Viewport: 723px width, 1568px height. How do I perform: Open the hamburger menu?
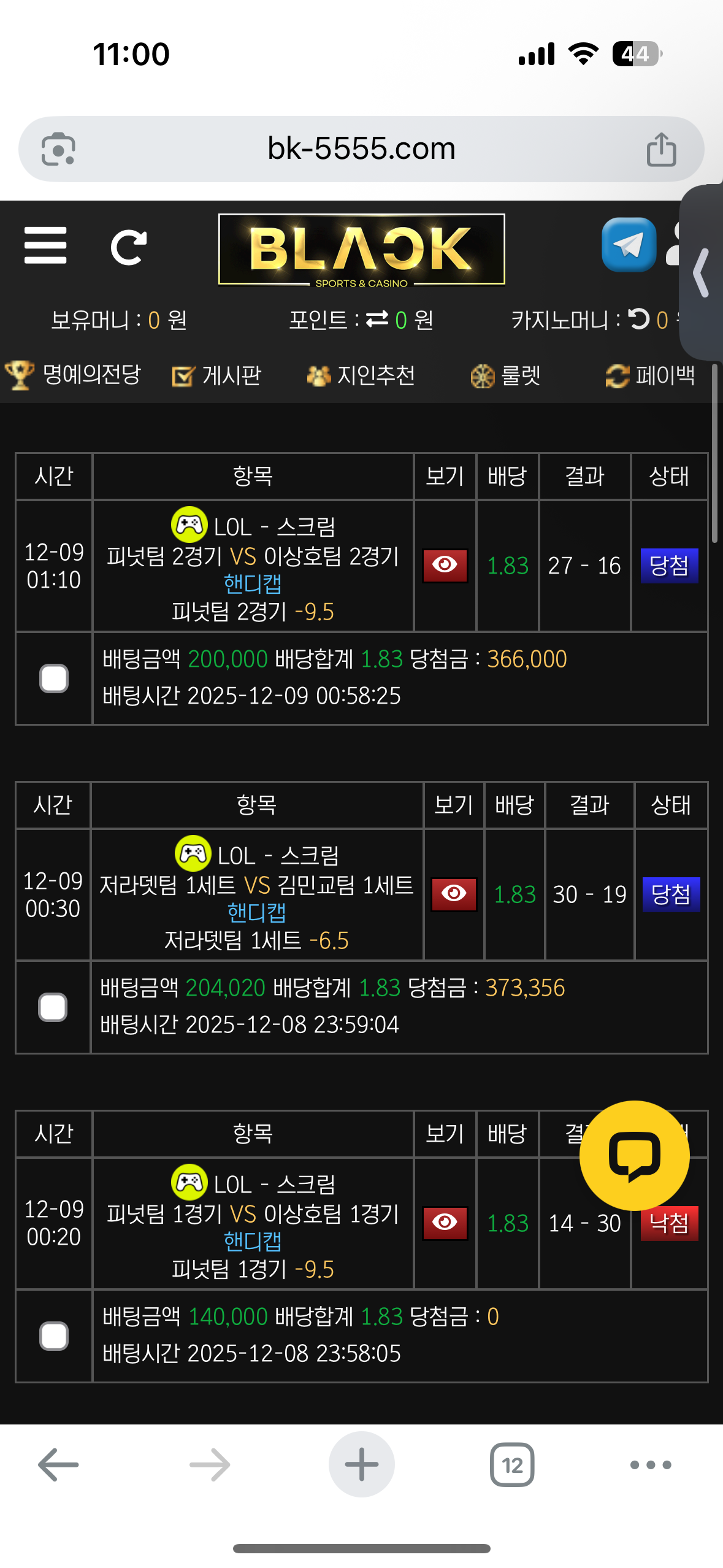(45, 245)
